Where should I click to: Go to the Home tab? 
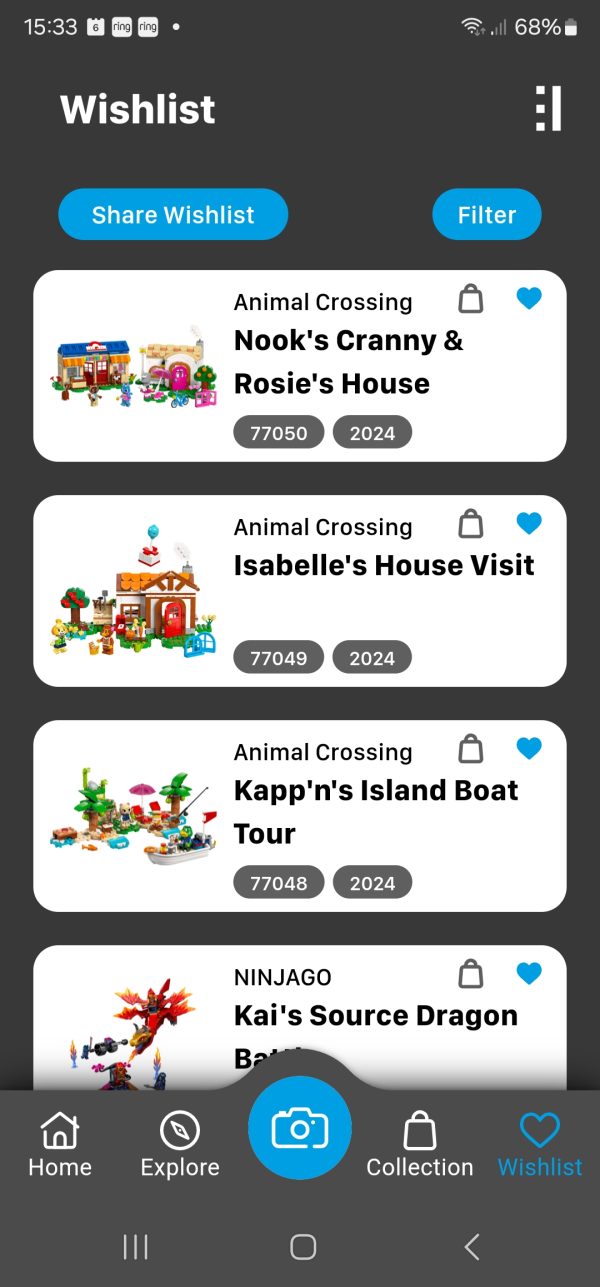point(60,1146)
